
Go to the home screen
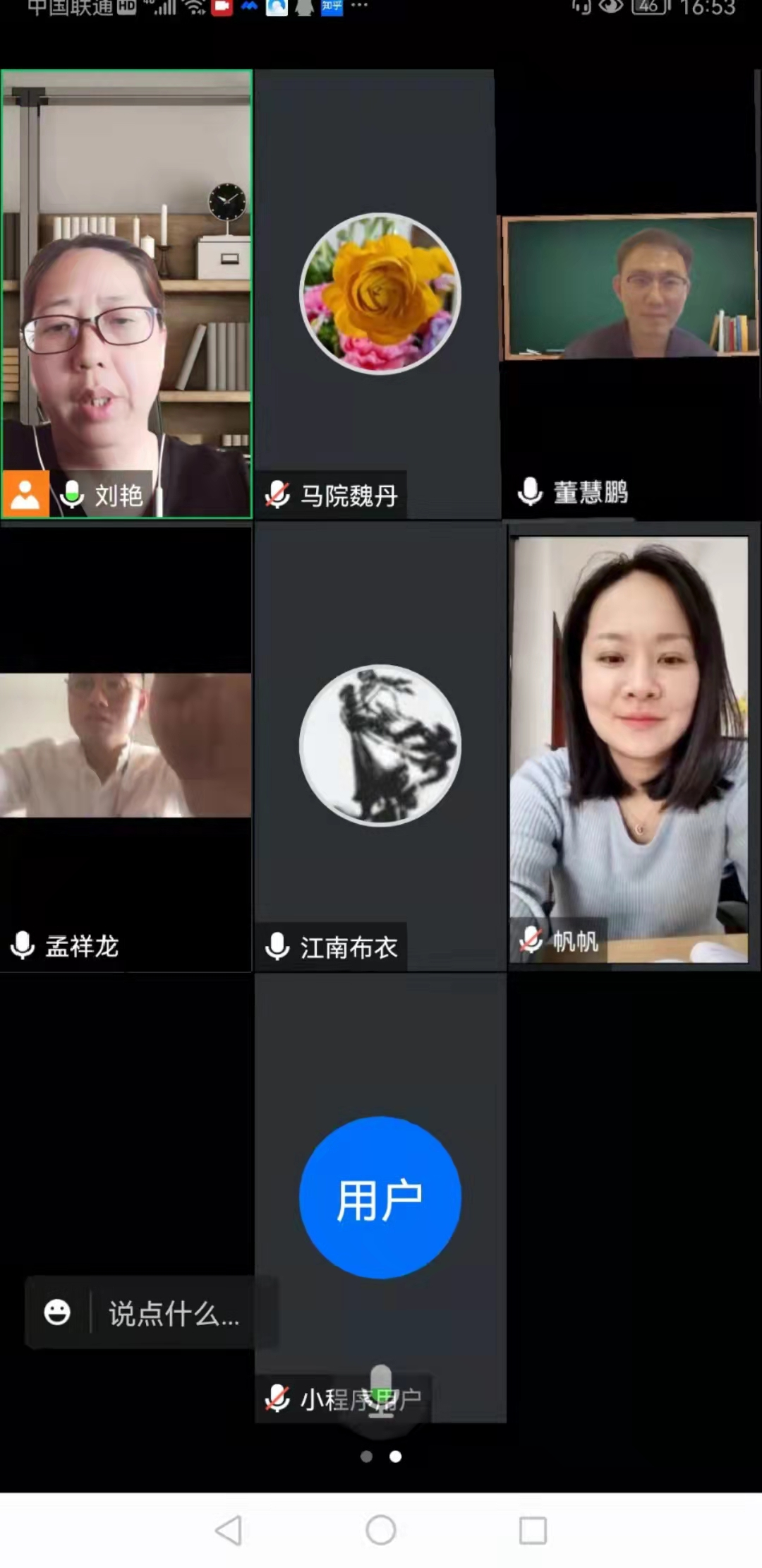pyautogui.click(x=380, y=1530)
